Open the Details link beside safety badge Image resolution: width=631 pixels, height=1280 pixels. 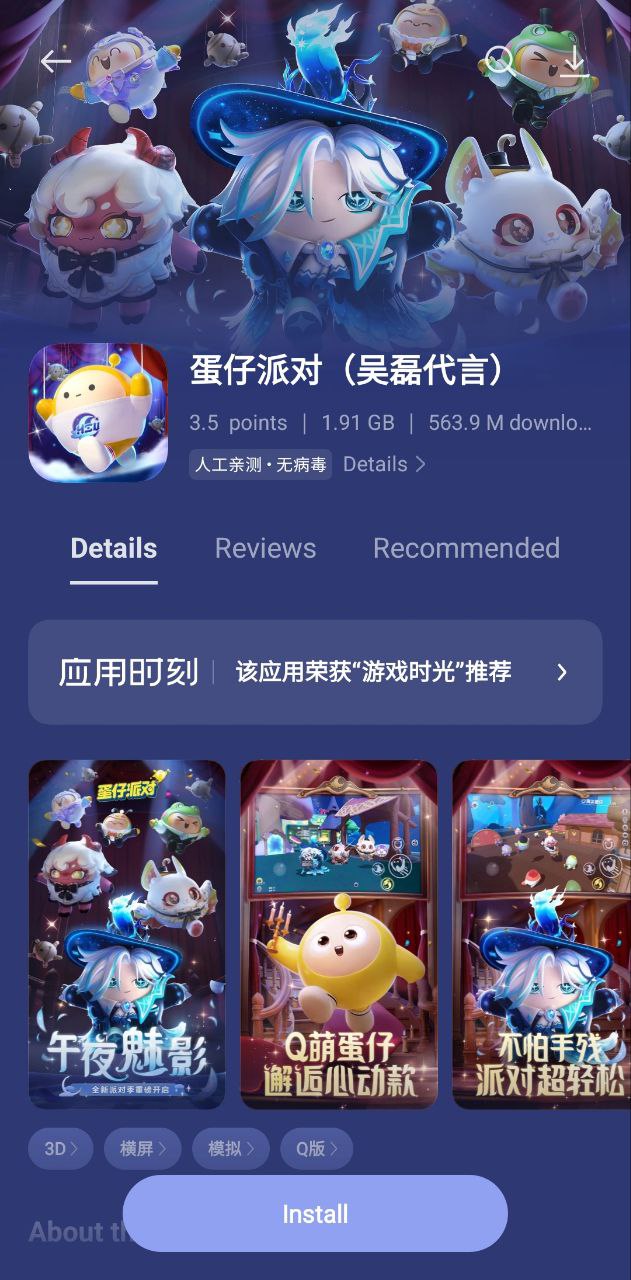(x=384, y=464)
